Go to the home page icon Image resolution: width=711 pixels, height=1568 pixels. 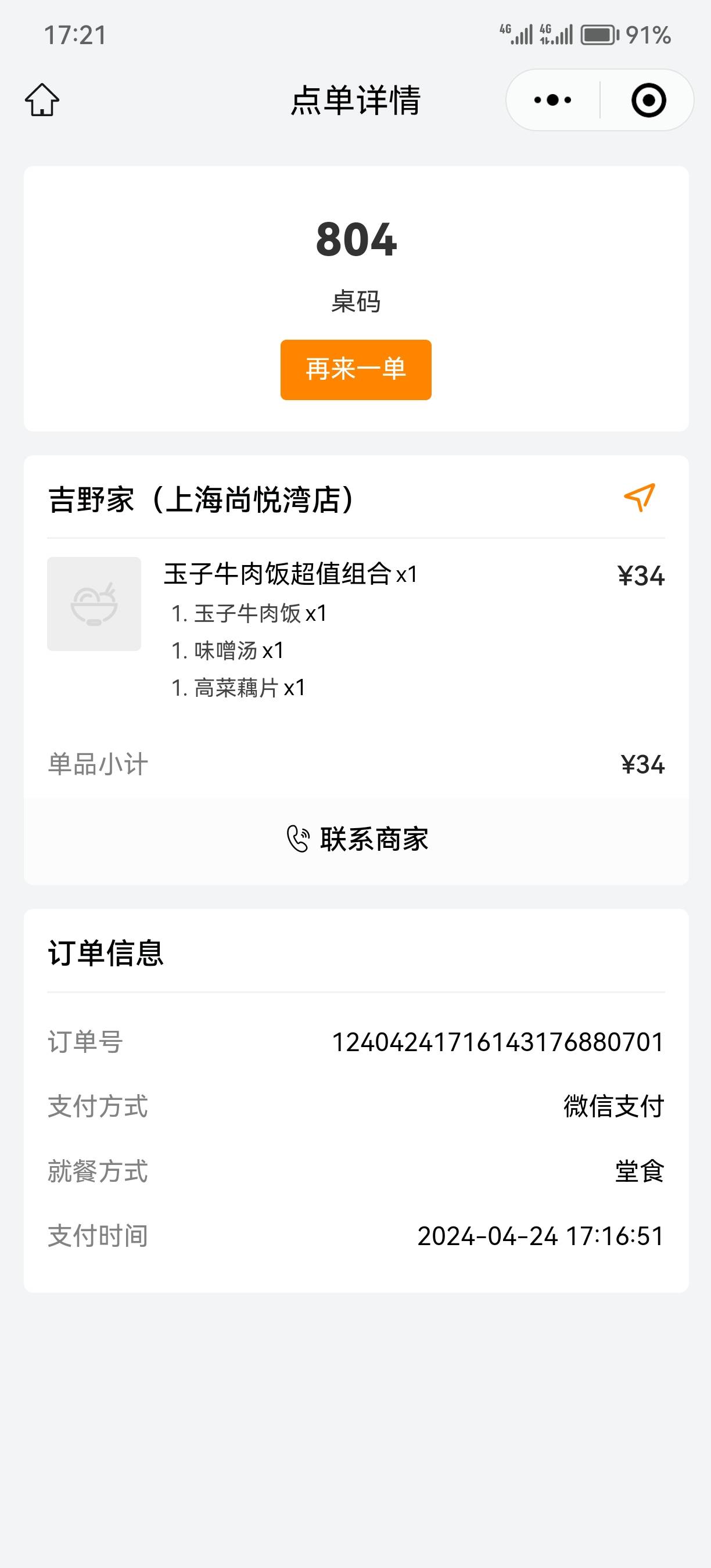pos(42,100)
